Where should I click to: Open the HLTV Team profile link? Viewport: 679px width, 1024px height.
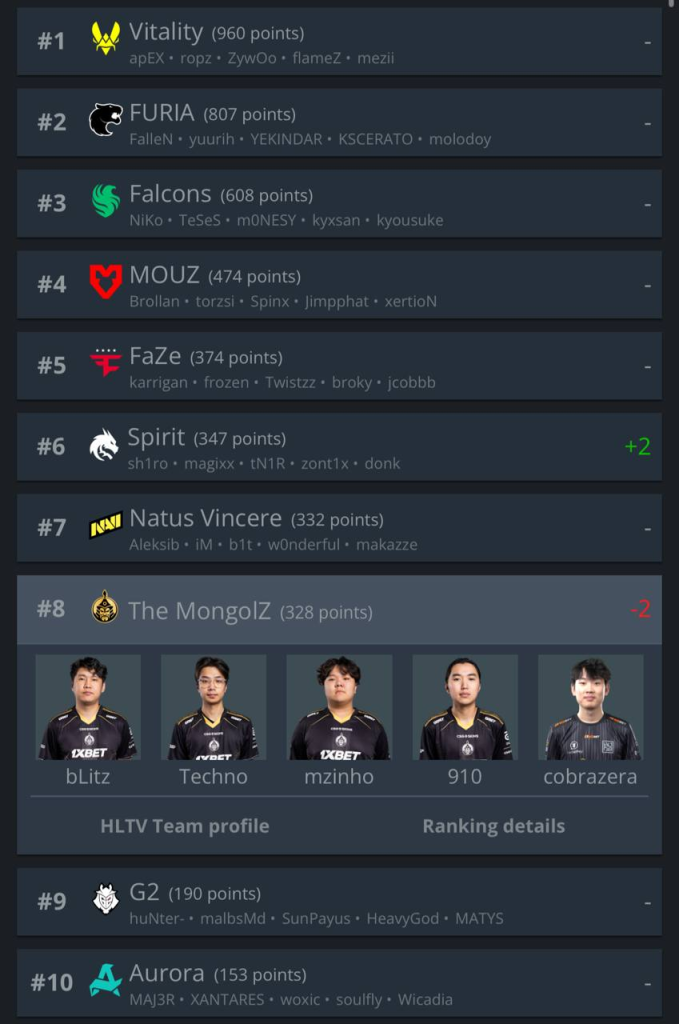click(185, 826)
